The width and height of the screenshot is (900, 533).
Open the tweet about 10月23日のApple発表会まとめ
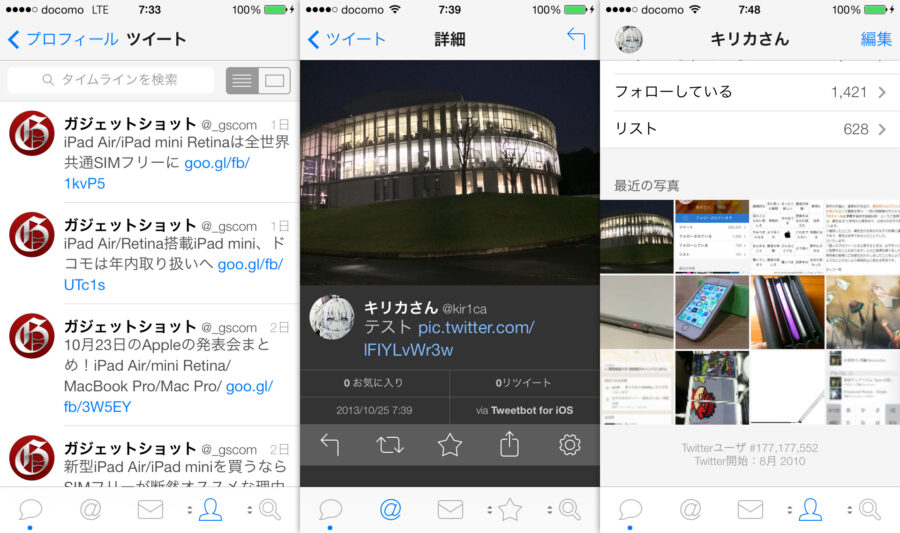[175, 367]
